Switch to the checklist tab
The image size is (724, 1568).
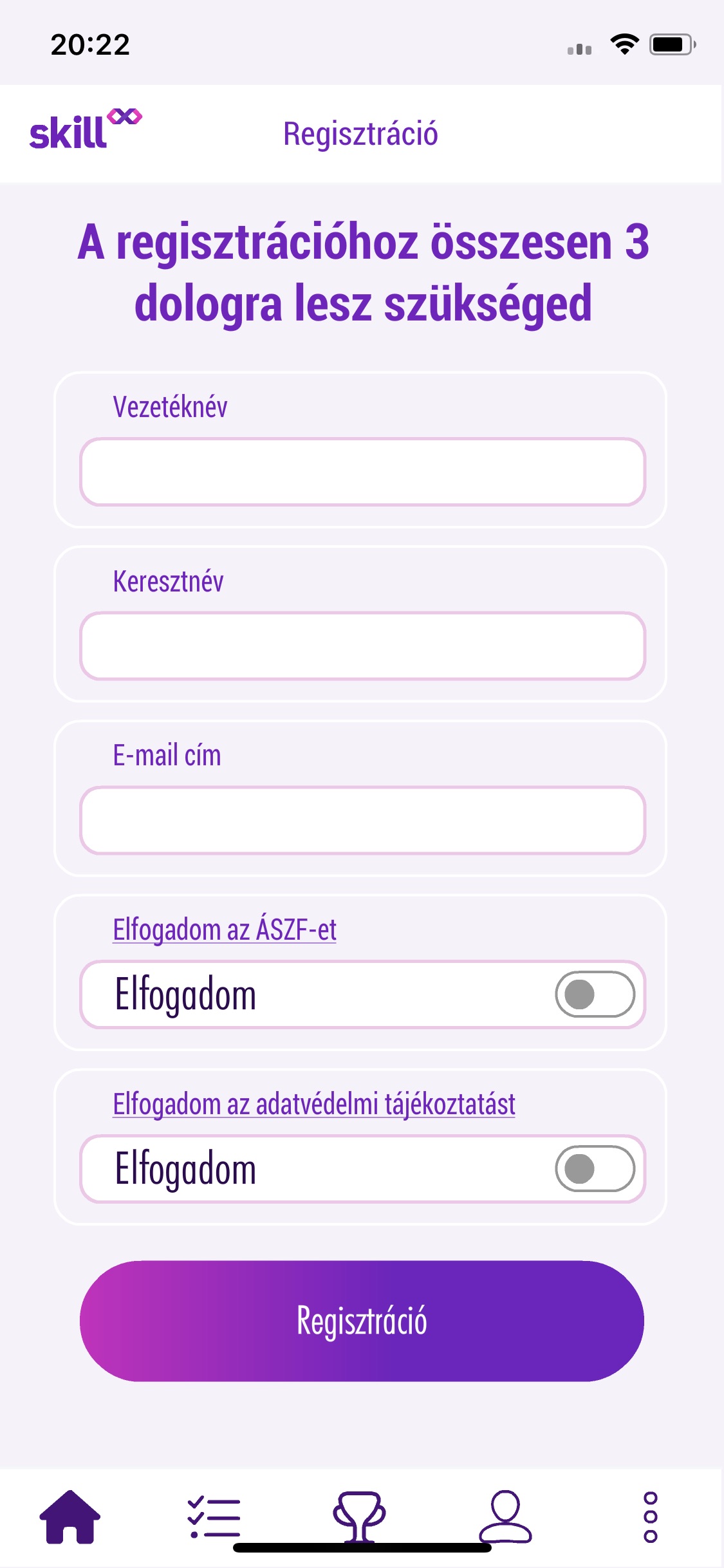(214, 1517)
